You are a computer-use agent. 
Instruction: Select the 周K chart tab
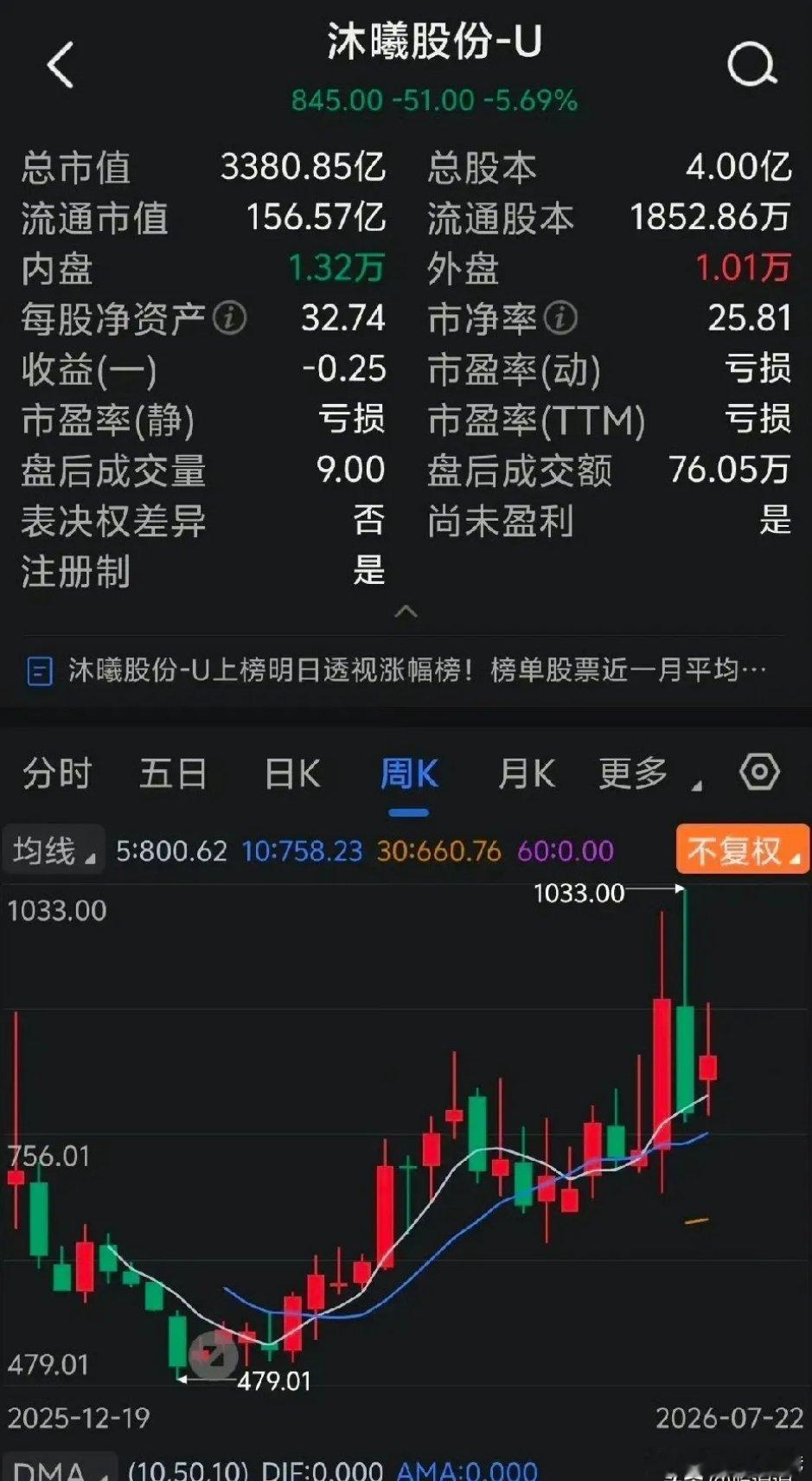click(x=409, y=773)
